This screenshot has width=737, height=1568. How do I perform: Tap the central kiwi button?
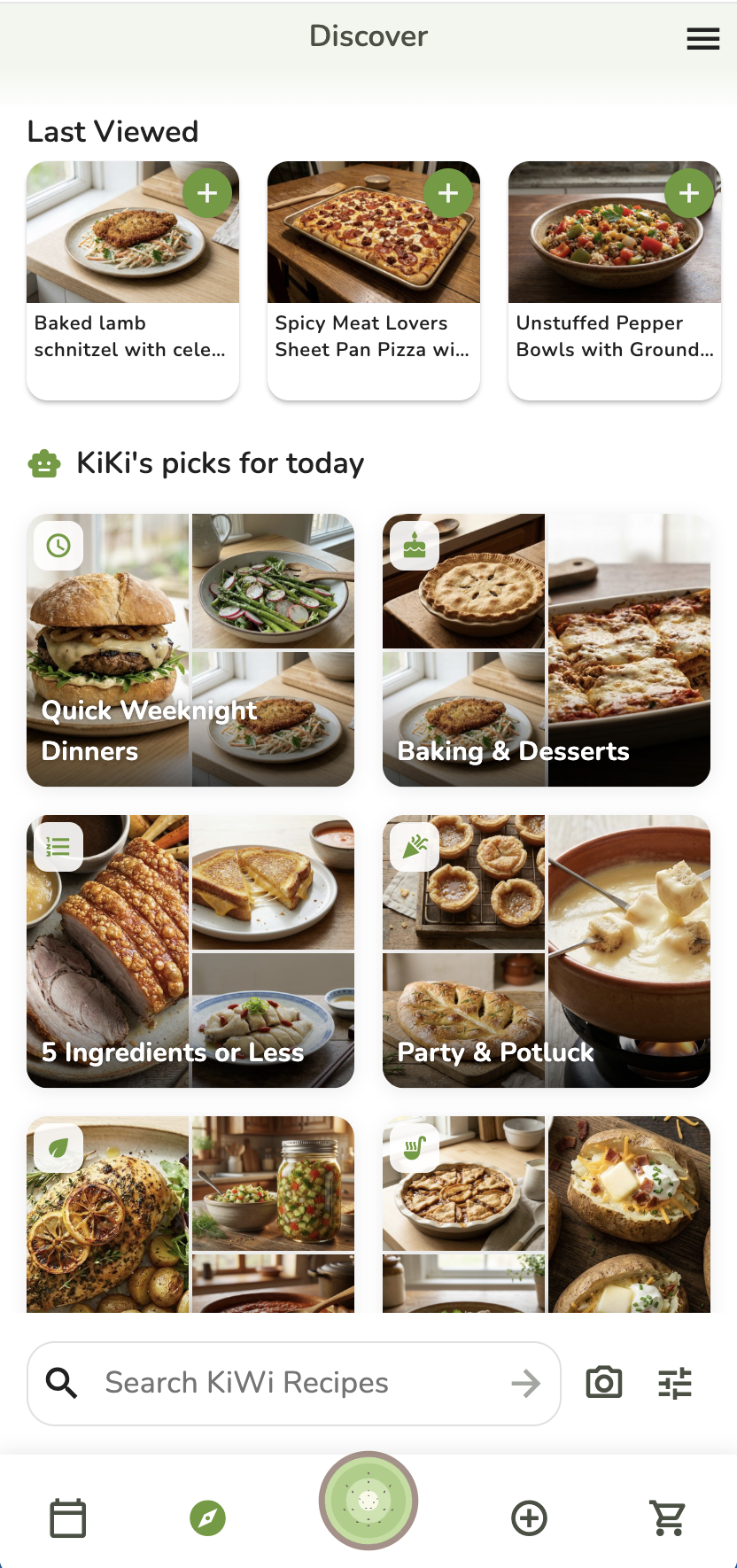(368, 1501)
